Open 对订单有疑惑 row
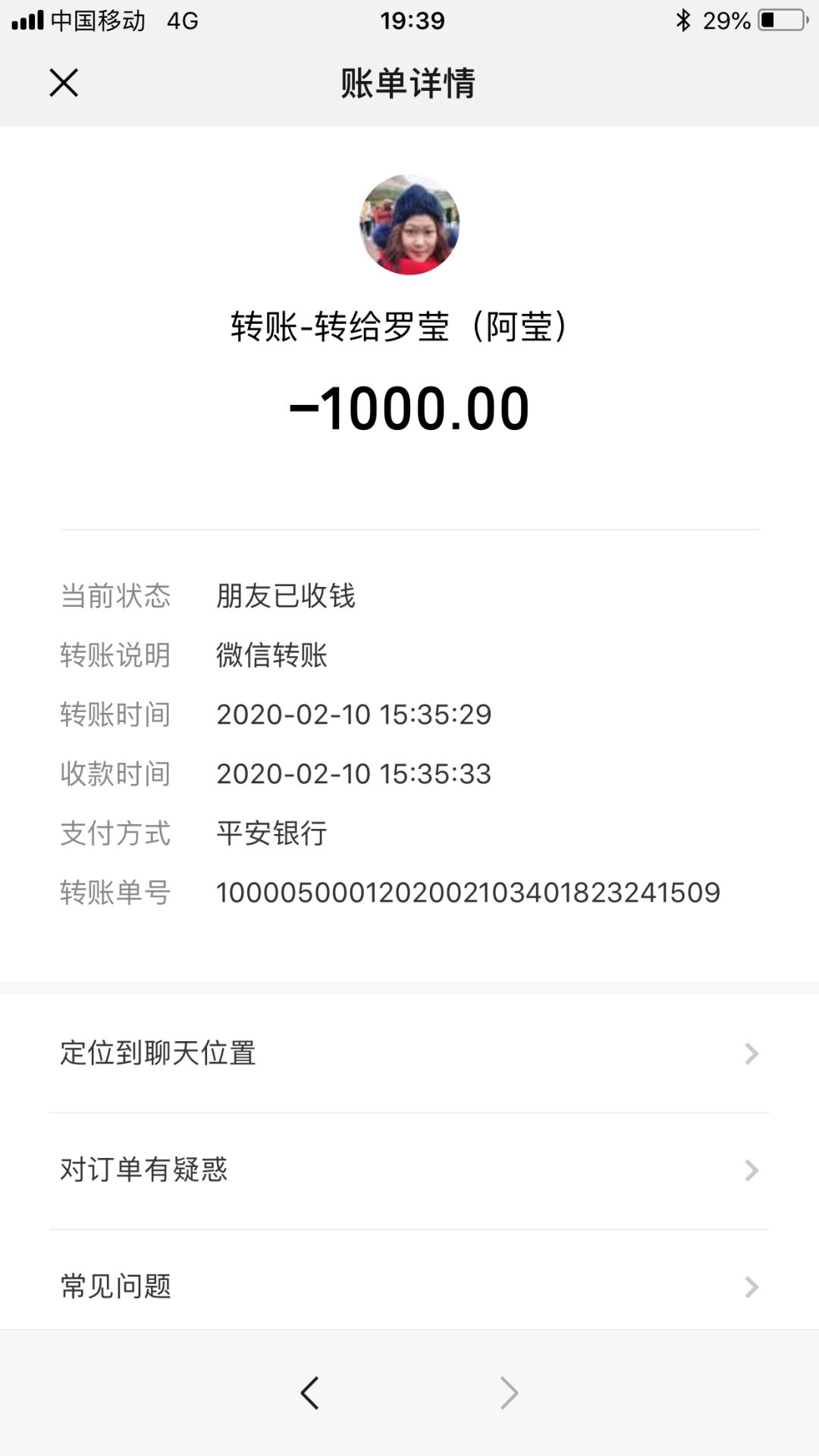 coord(409,1170)
